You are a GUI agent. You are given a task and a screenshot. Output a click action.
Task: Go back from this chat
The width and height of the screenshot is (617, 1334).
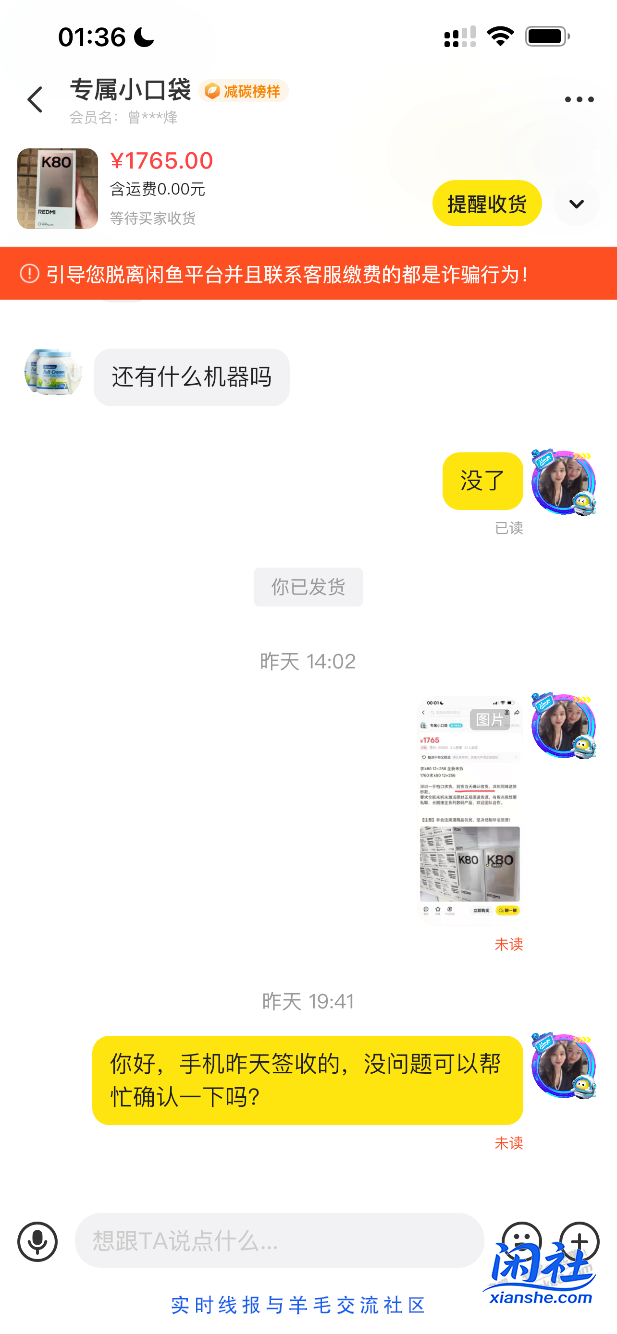tap(36, 99)
